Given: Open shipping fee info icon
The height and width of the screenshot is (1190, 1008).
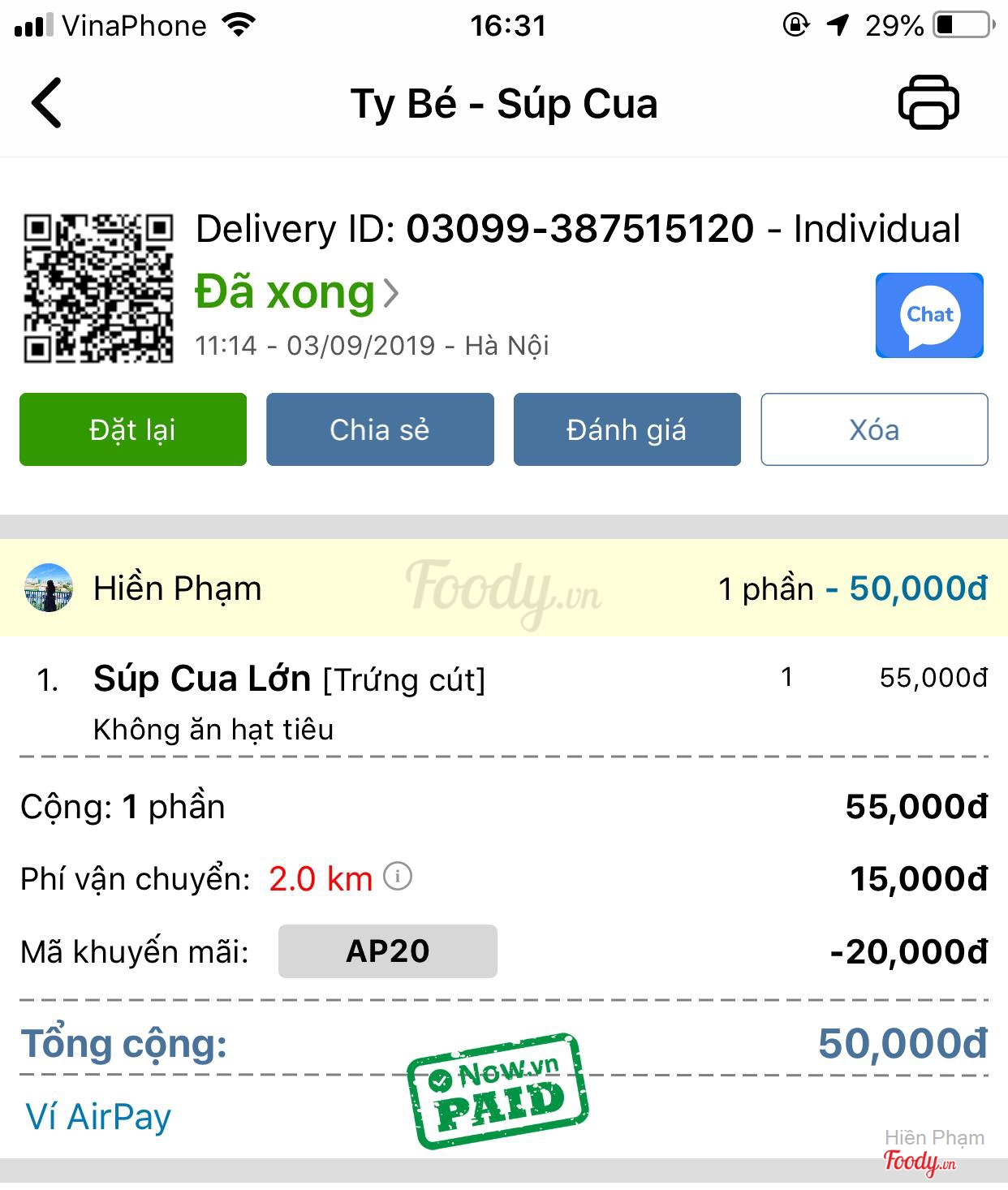Looking at the screenshot, I should (x=398, y=877).
